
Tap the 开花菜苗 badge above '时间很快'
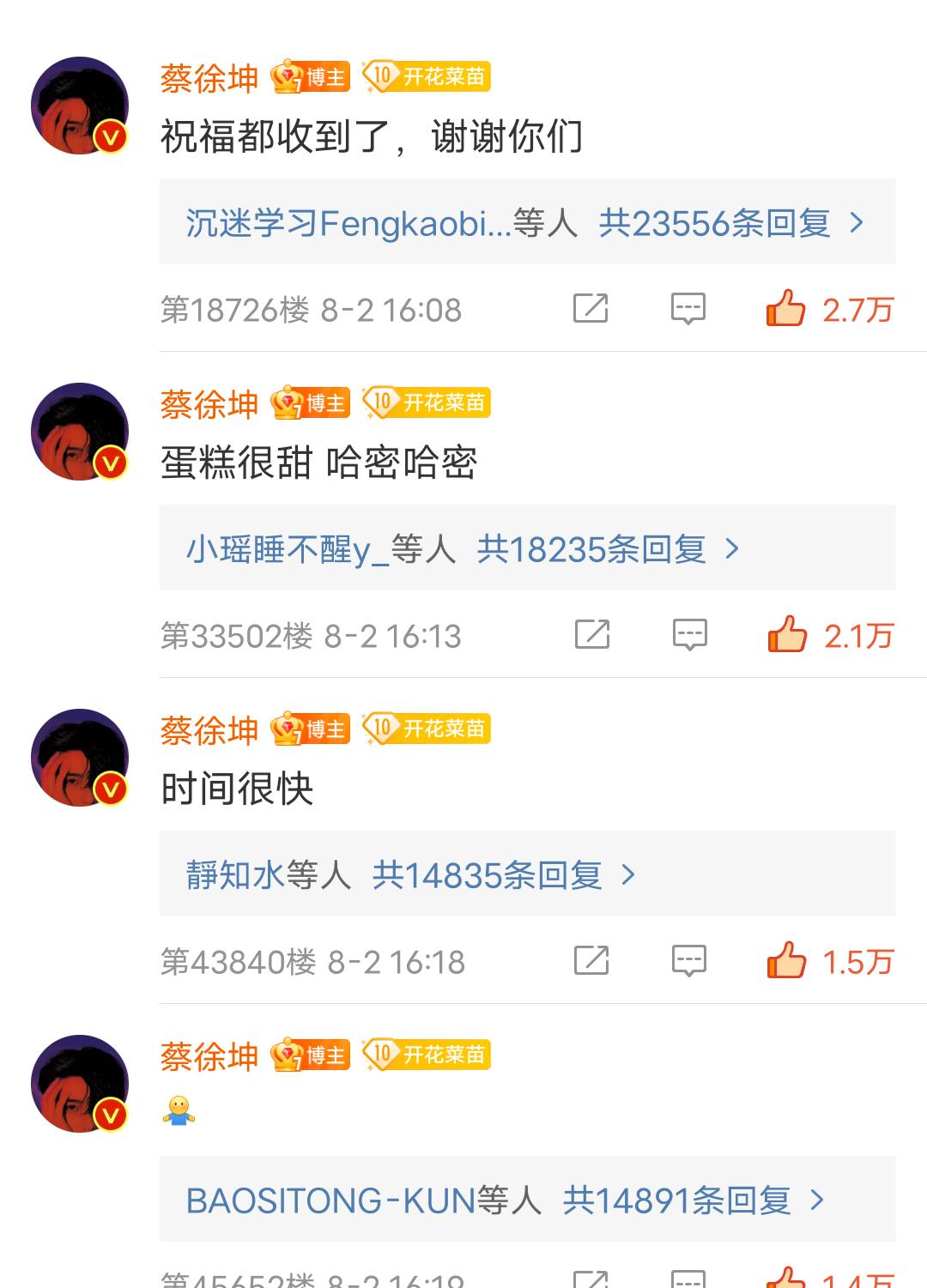[427, 729]
